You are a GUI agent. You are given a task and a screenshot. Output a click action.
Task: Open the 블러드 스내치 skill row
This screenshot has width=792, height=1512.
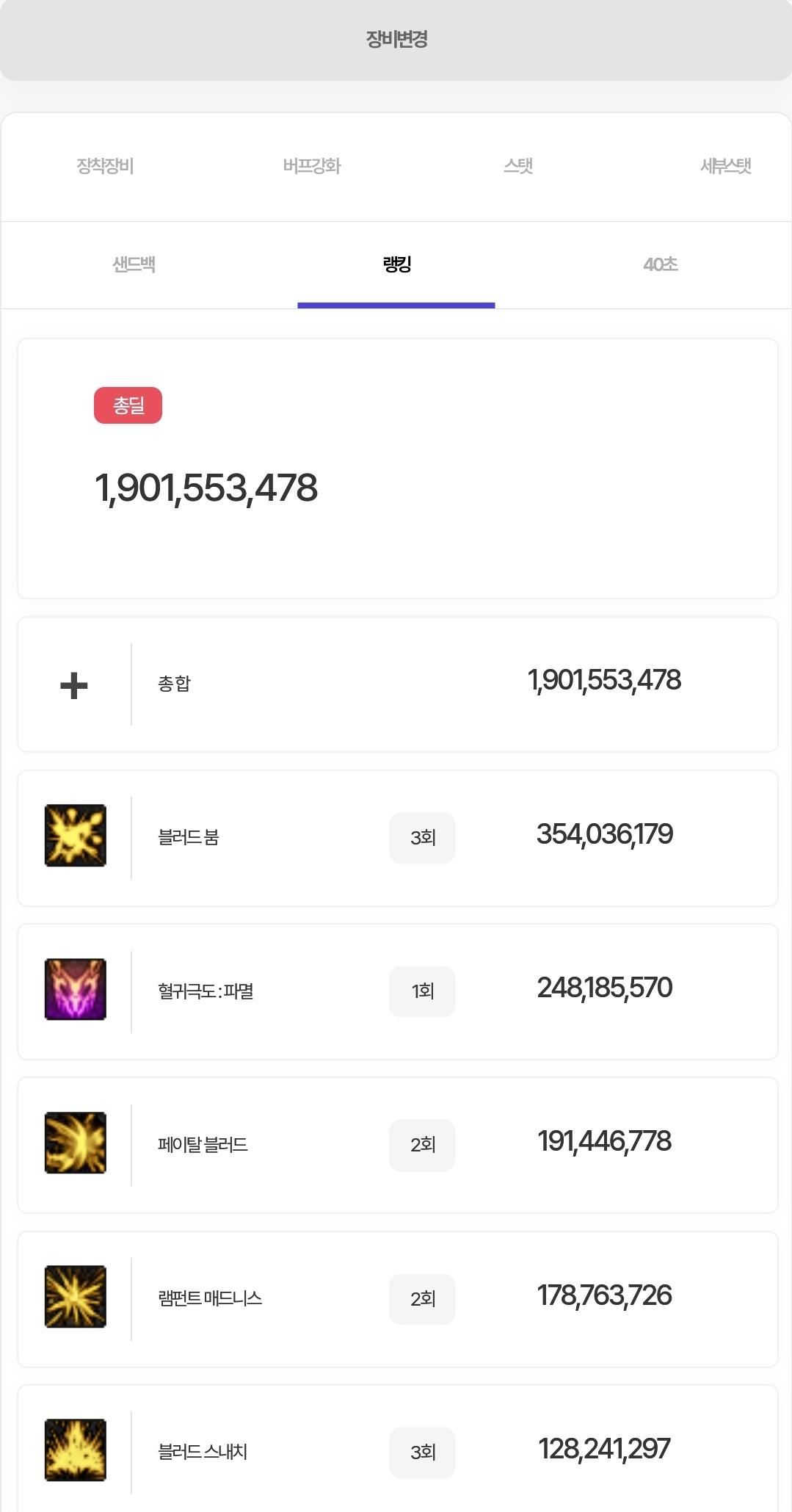(396, 1452)
